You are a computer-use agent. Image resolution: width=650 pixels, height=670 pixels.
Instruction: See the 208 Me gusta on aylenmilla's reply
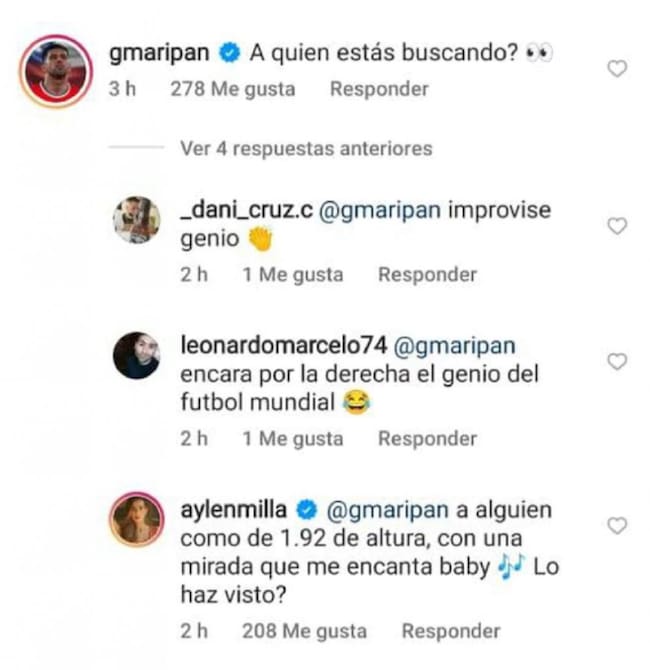click(304, 631)
